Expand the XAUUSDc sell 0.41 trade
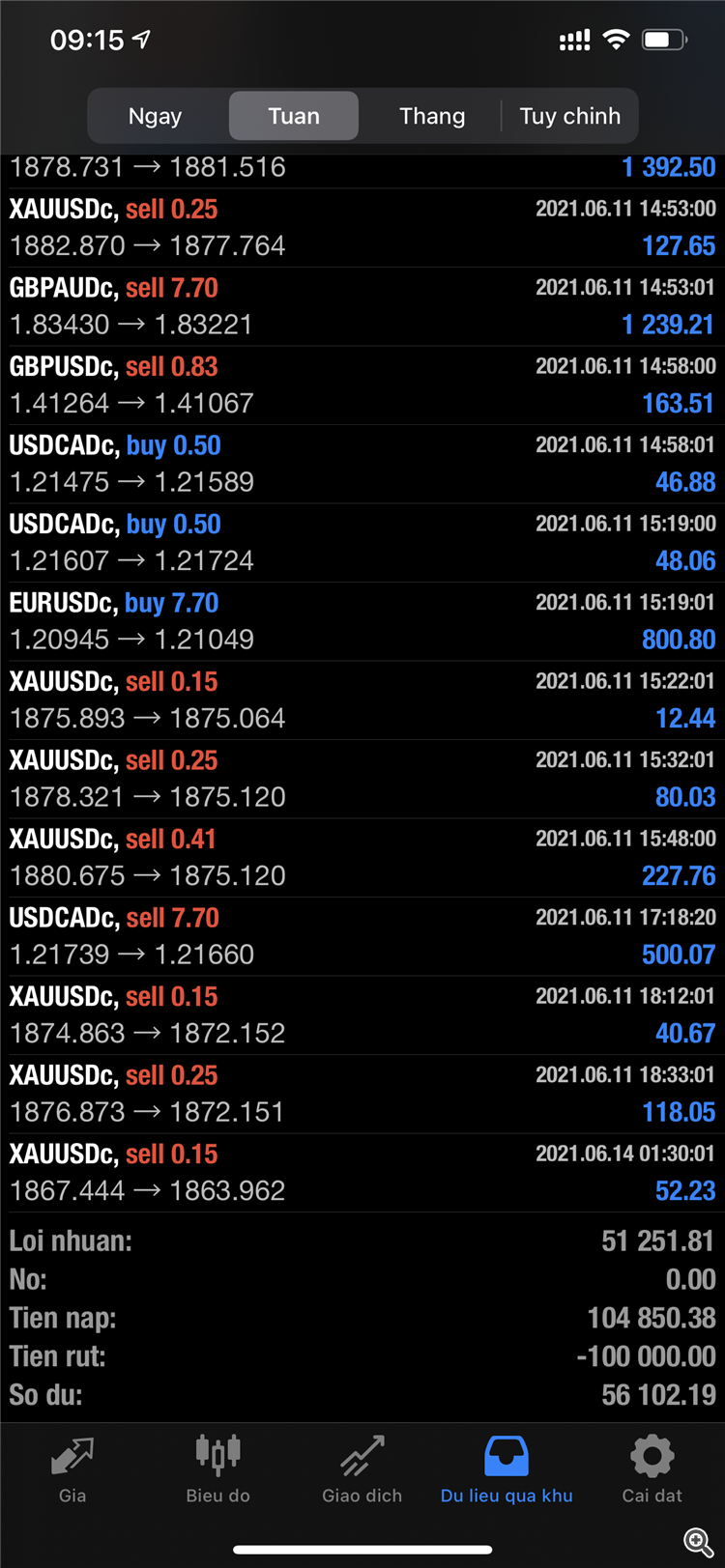 pyautogui.click(x=362, y=858)
